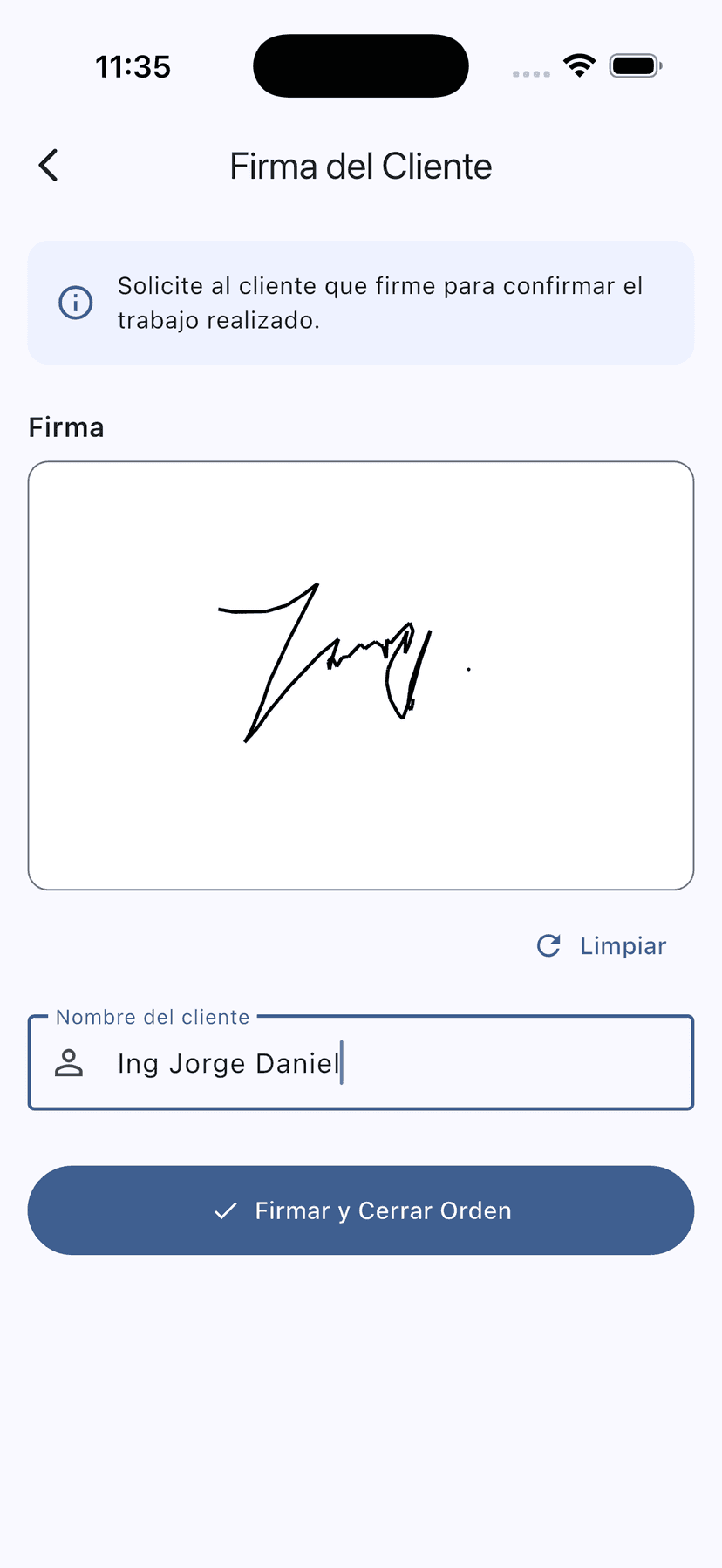Tap the checkmark inside the Firmar button
The height and width of the screenshot is (1568, 722).
[x=226, y=1210]
